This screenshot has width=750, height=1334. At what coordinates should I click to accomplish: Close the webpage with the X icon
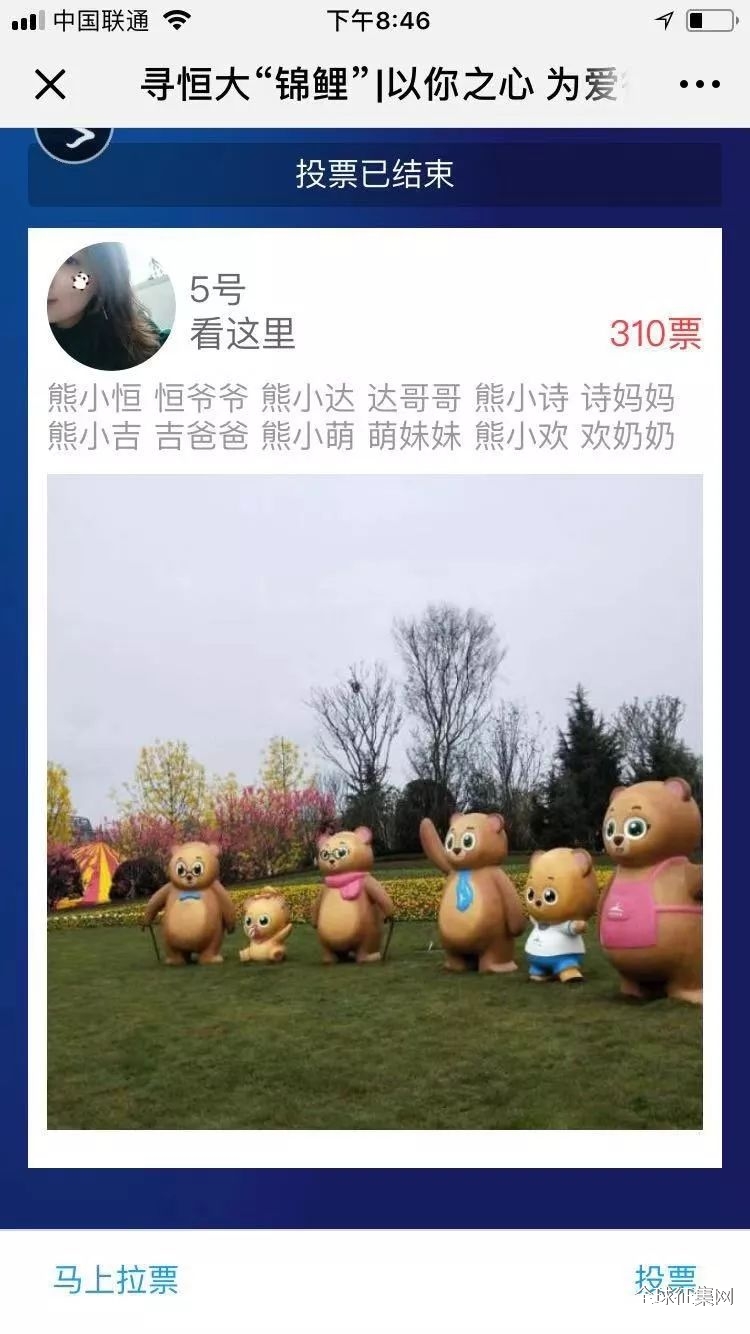click(50, 85)
